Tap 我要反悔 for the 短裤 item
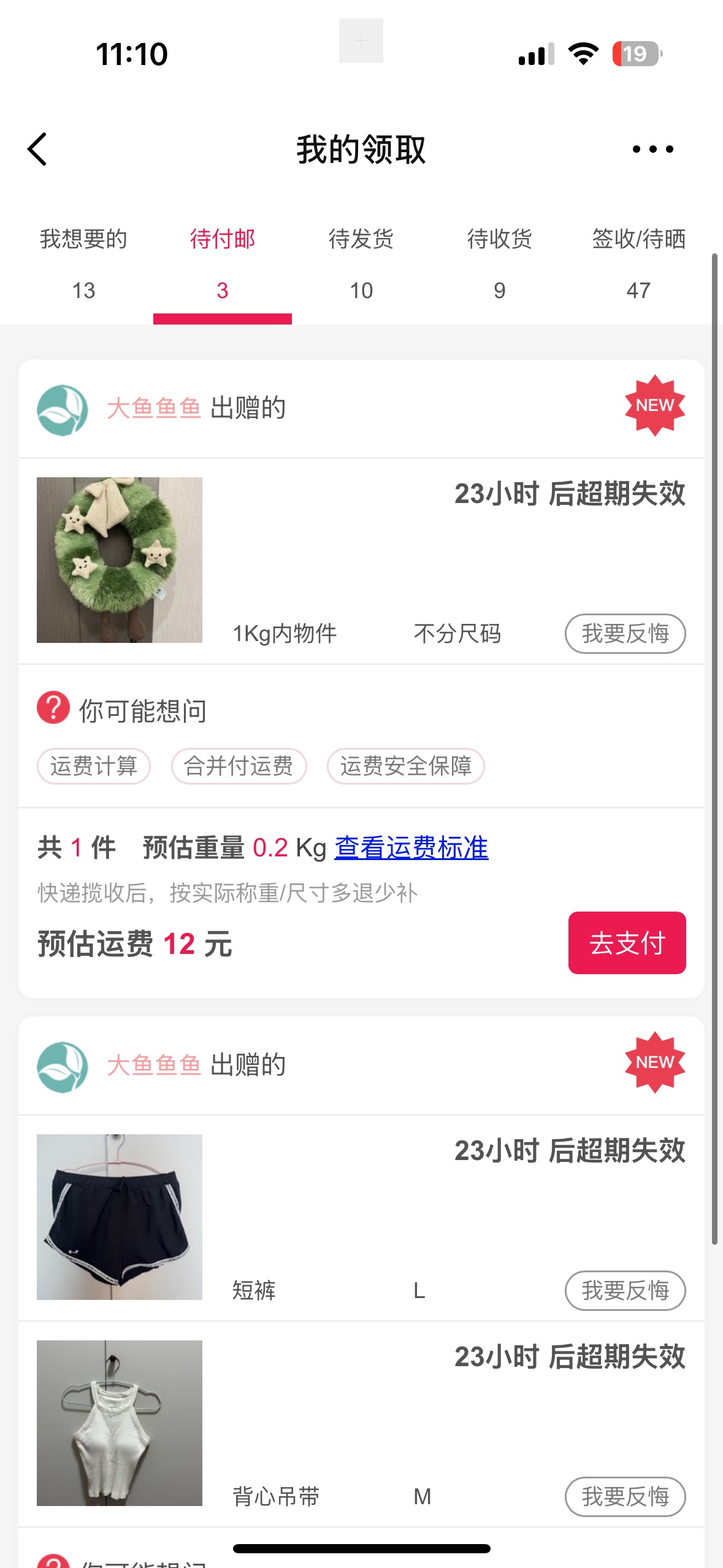 tap(624, 1291)
